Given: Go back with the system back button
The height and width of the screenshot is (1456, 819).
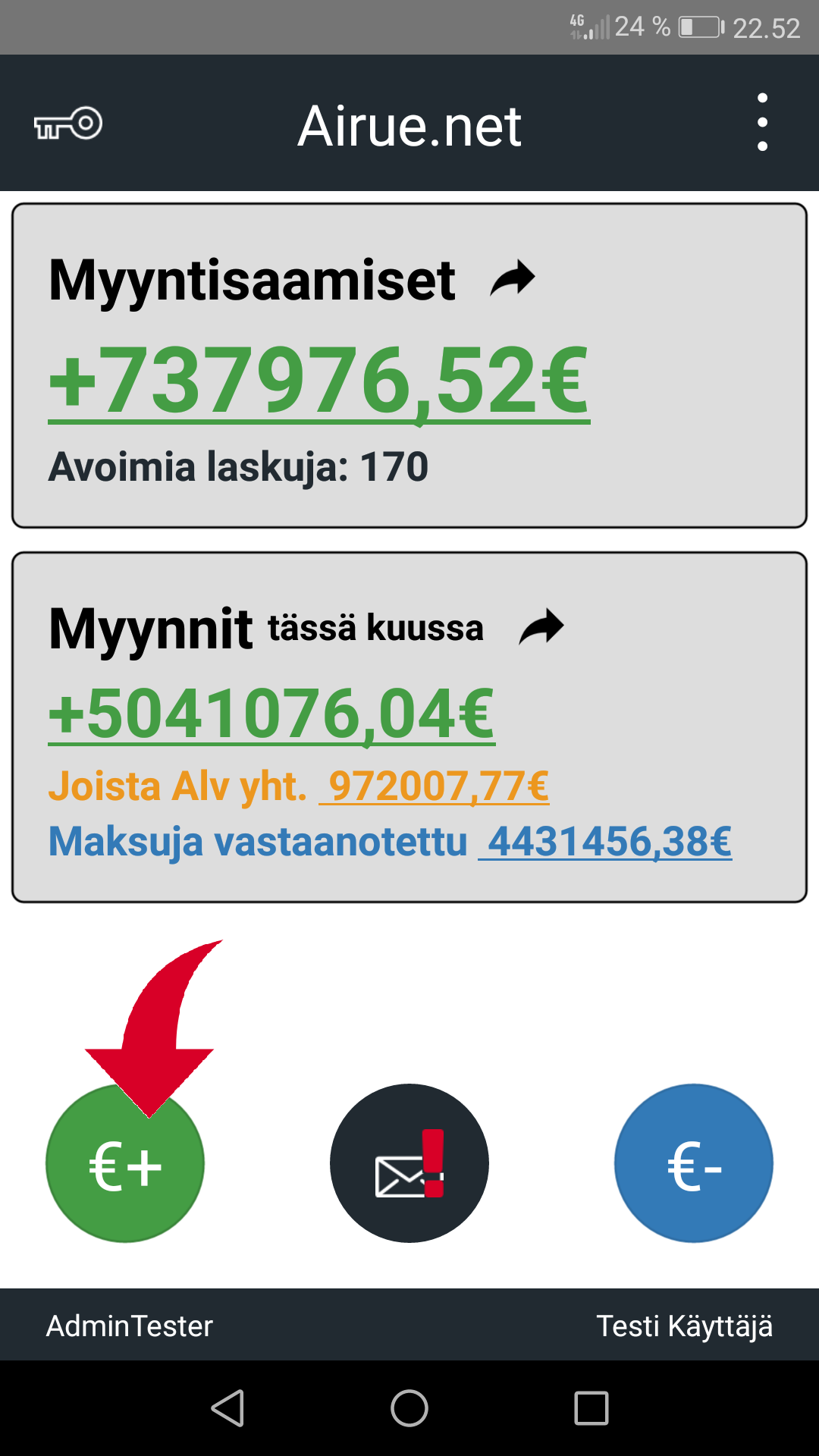Looking at the screenshot, I should [x=227, y=1408].
